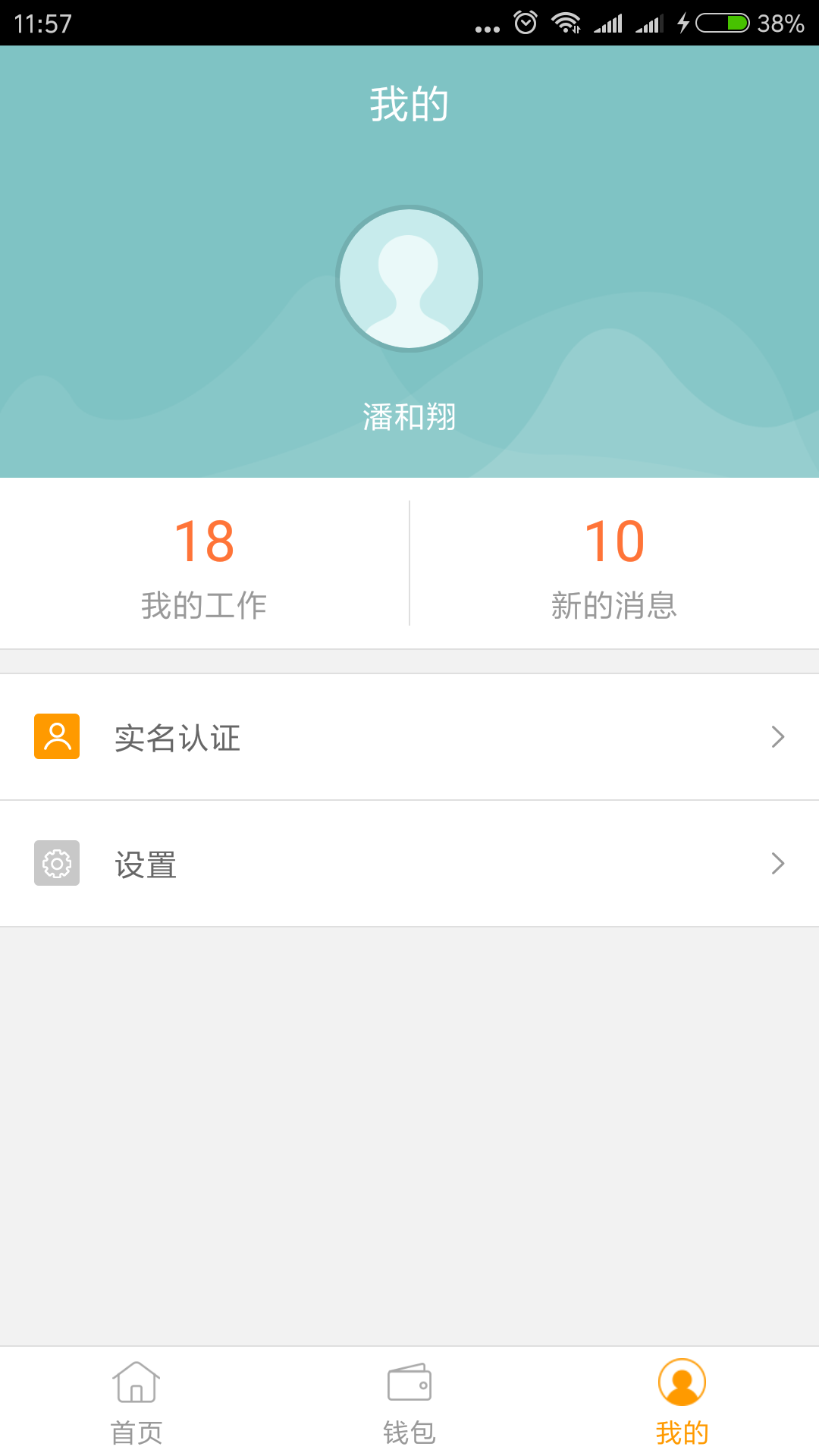The image size is (819, 1456).
Task: Select the 我的 tab
Action: [682, 1401]
